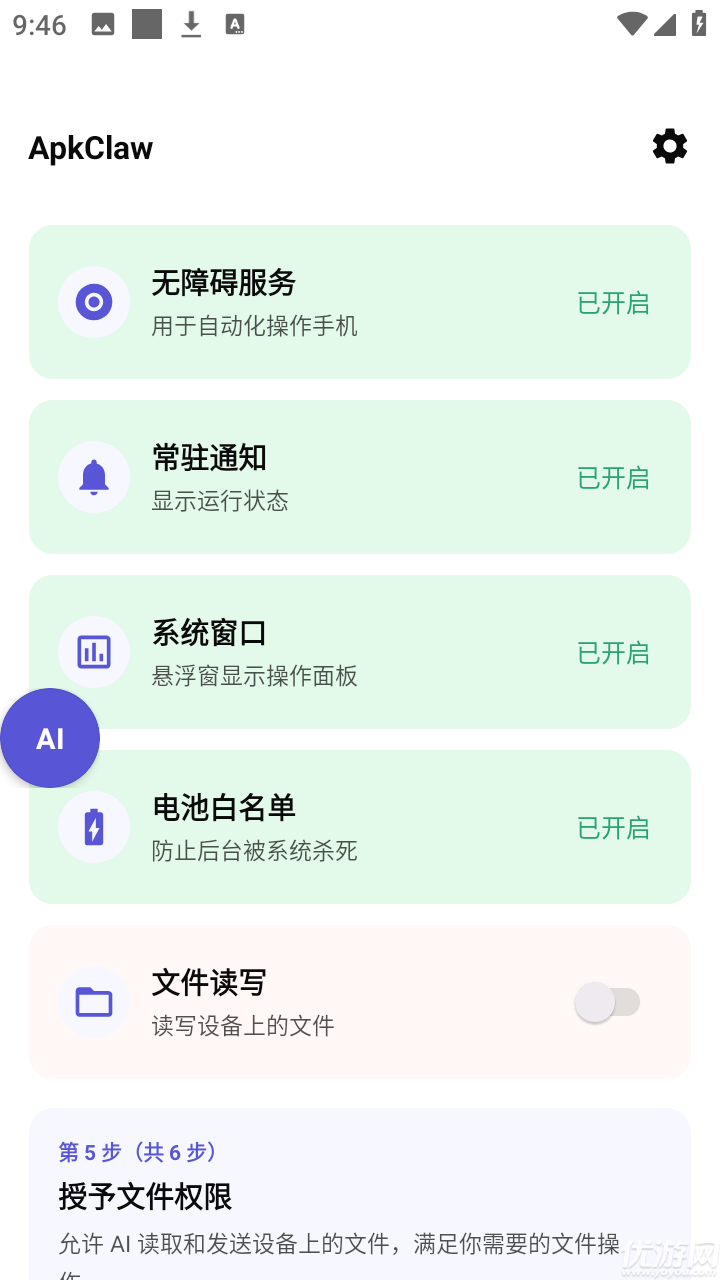Viewport: 720px width, 1280px height.
Task: Tap the floating AI assistant button
Action: tap(48, 738)
